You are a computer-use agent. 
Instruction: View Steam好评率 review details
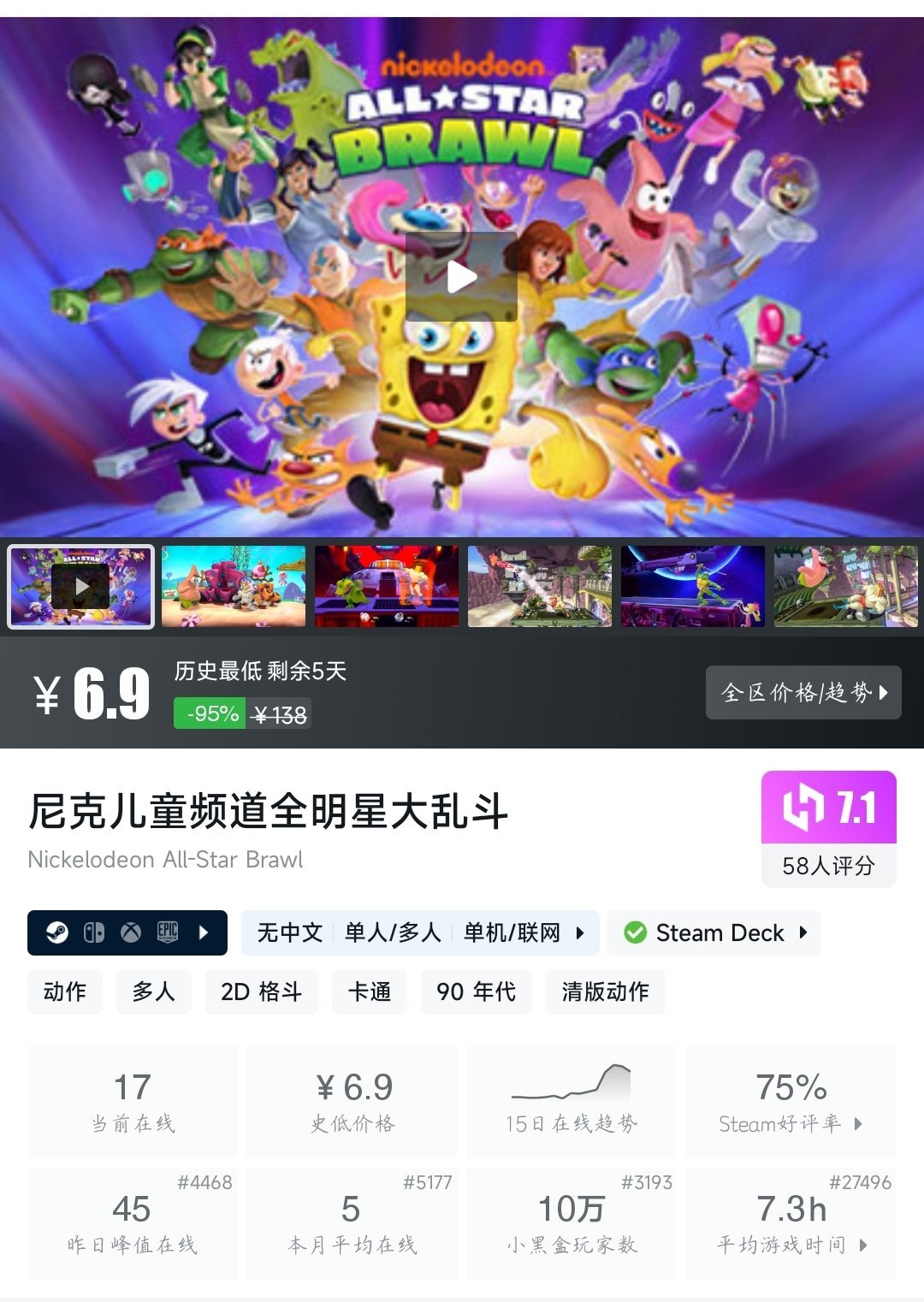791,1102
